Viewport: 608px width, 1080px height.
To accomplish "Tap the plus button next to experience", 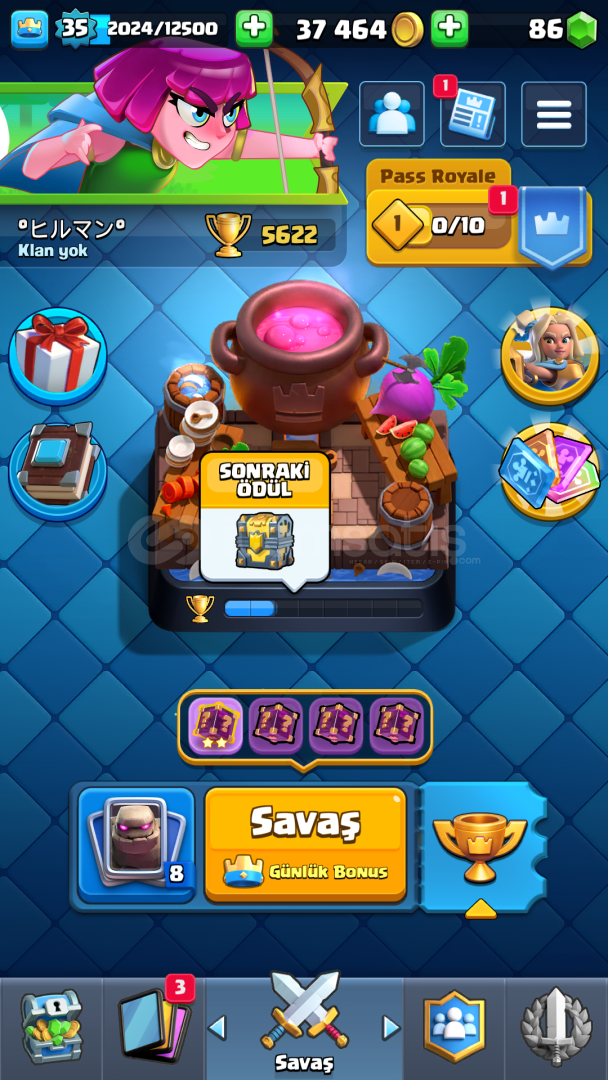I will [254, 28].
